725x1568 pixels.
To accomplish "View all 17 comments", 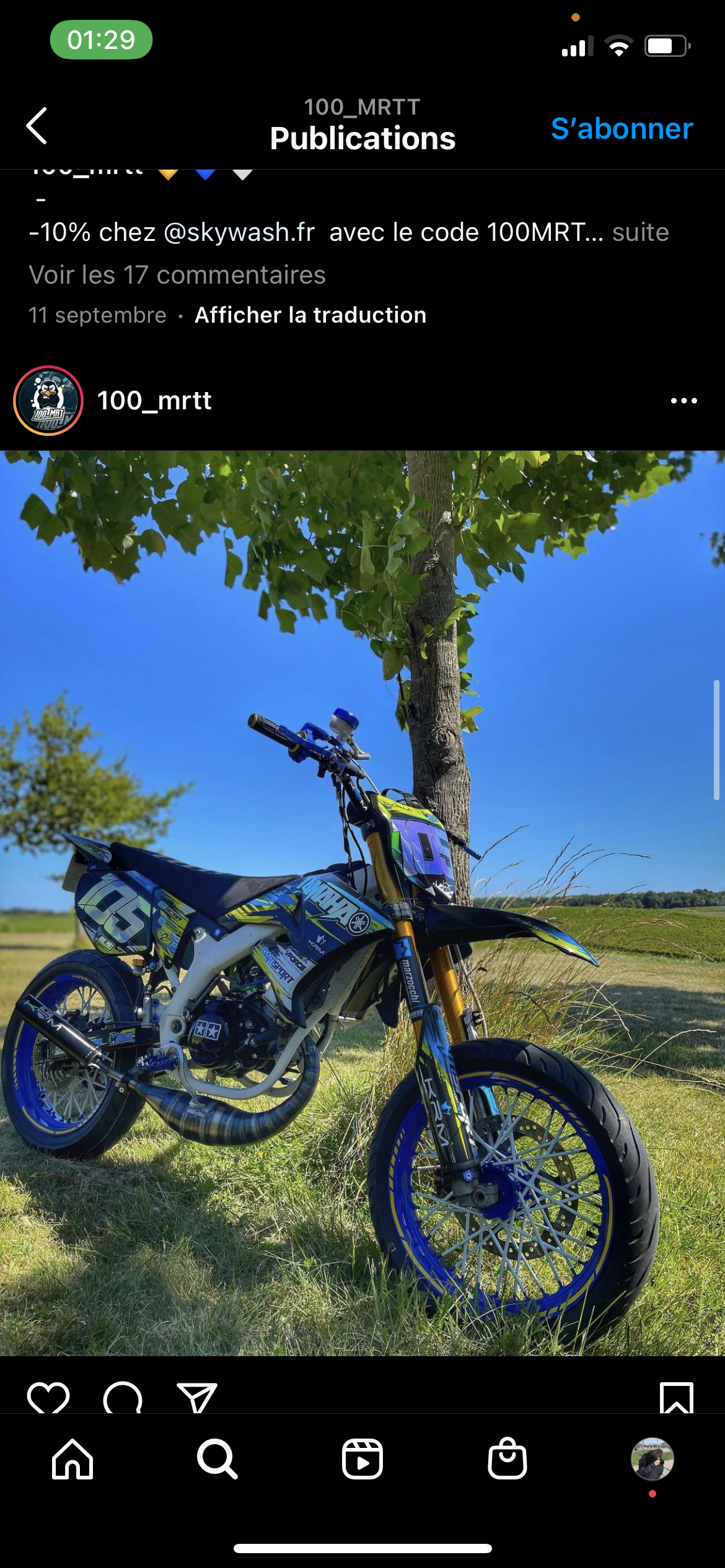I will [177, 275].
